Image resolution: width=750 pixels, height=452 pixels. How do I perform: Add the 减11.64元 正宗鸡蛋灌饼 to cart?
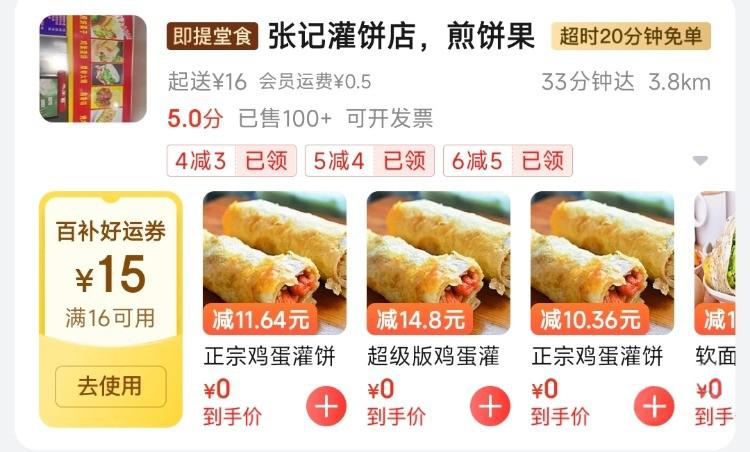tap(328, 406)
